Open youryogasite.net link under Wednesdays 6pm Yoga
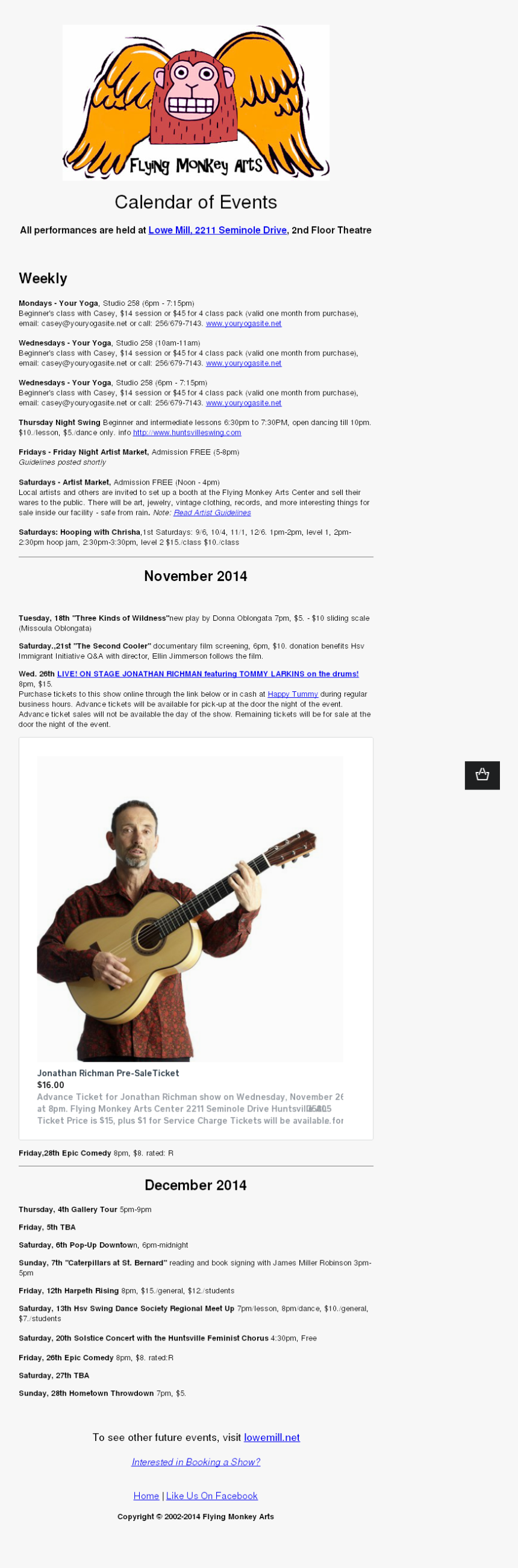 pyautogui.click(x=243, y=403)
